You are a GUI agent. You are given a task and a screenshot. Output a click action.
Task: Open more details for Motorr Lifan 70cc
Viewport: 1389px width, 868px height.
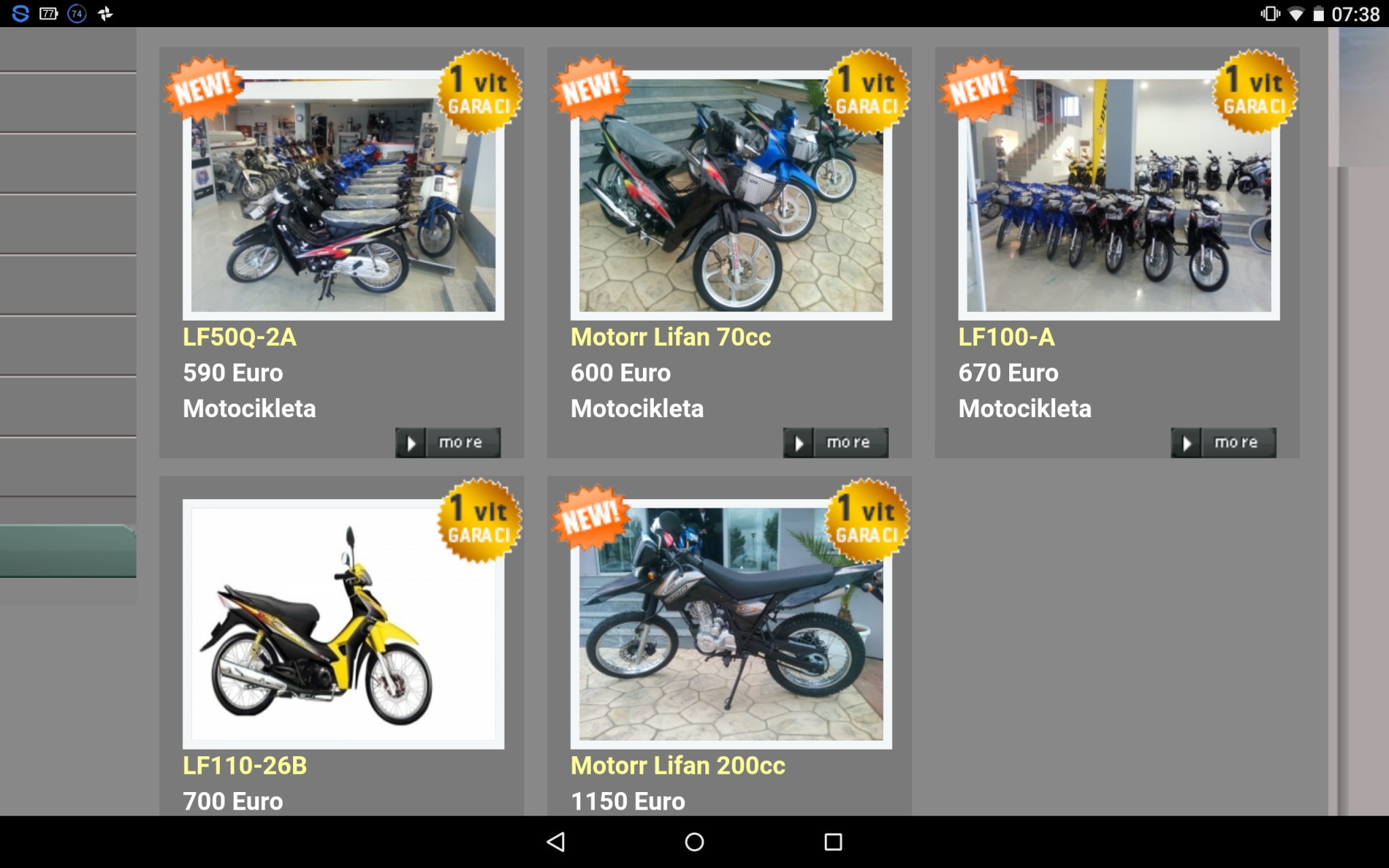click(x=836, y=443)
